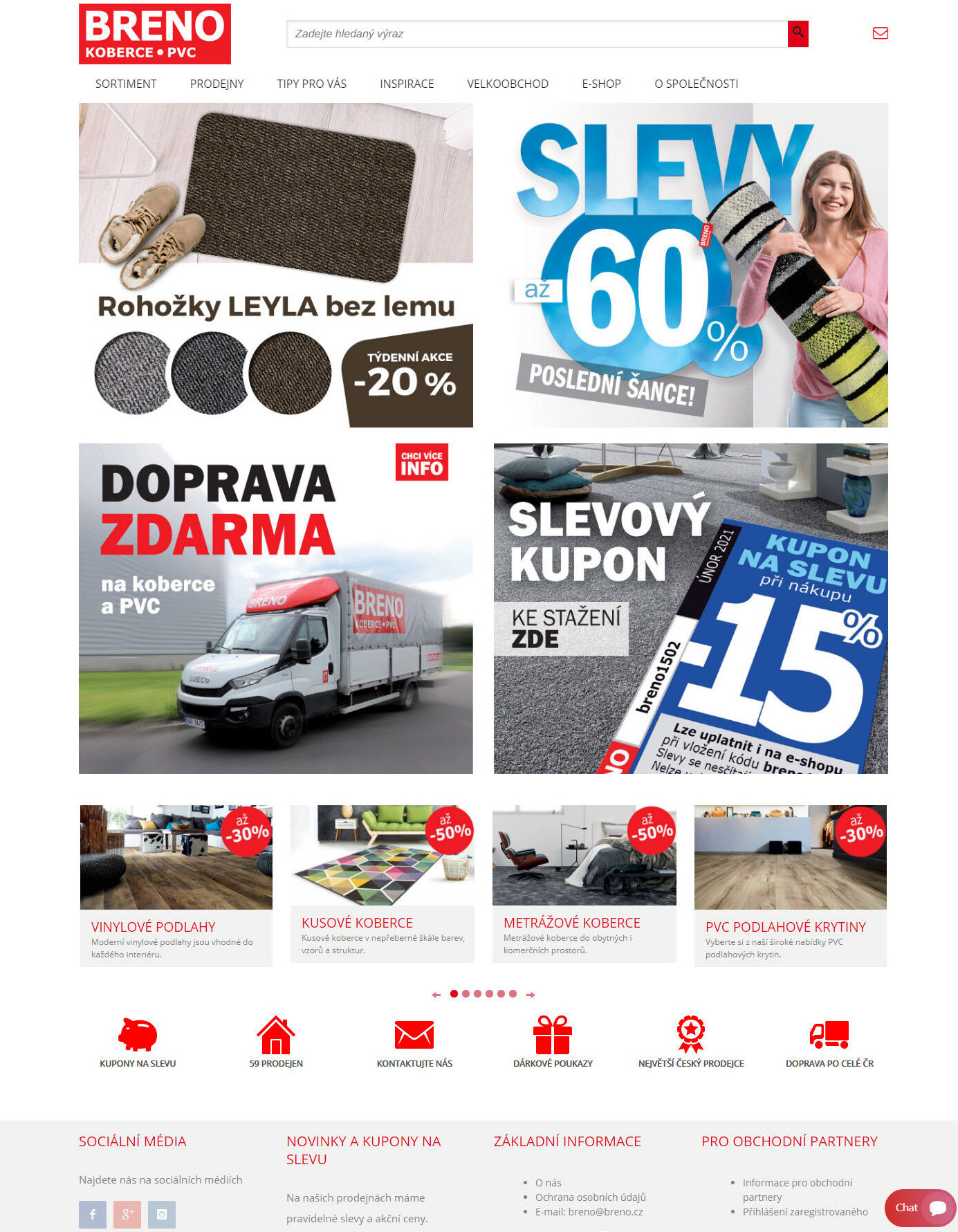Open the SORTIMENT menu
Image resolution: width=958 pixels, height=1232 pixels.
click(126, 84)
